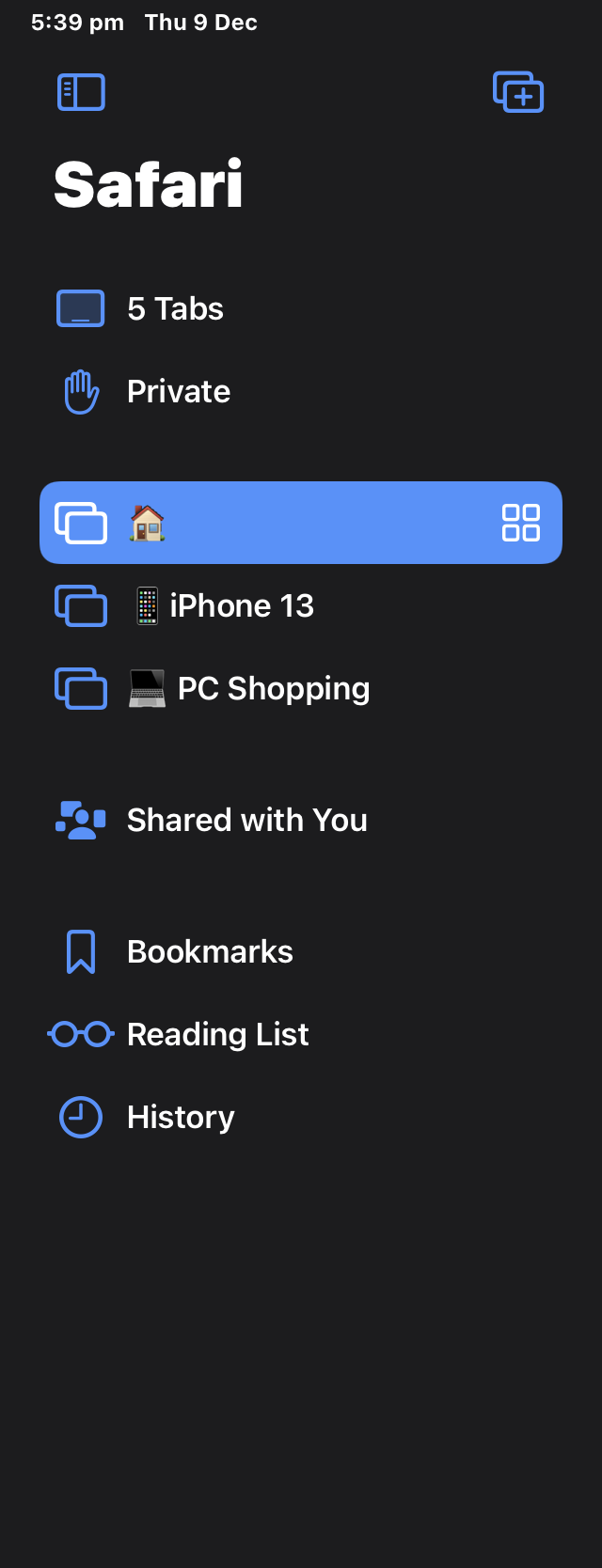
Task: Open Shared with You
Action: pyautogui.click(x=301, y=820)
